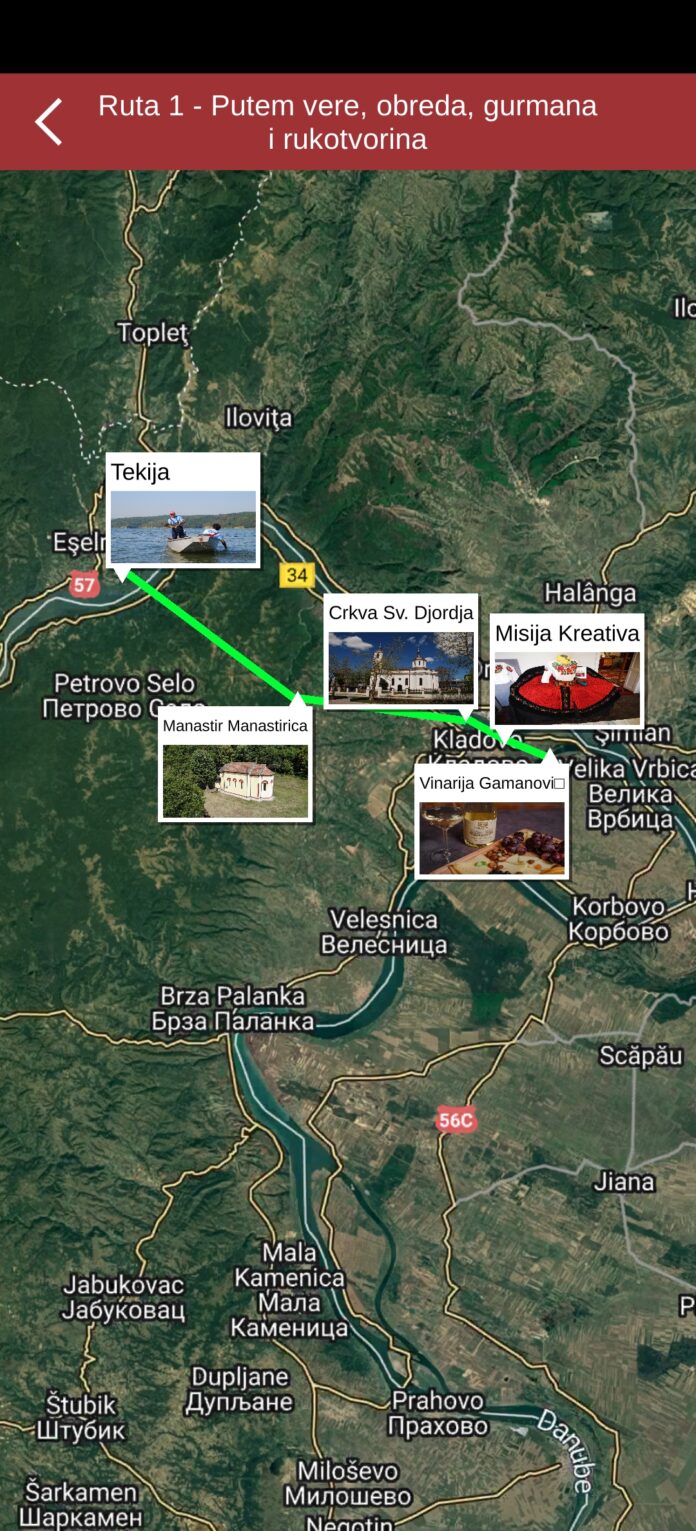Image resolution: width=696 pixels, height=1531 pixels.
Task: Tap the Vinarija Gamanovi marker card
Action: point(491,822)
